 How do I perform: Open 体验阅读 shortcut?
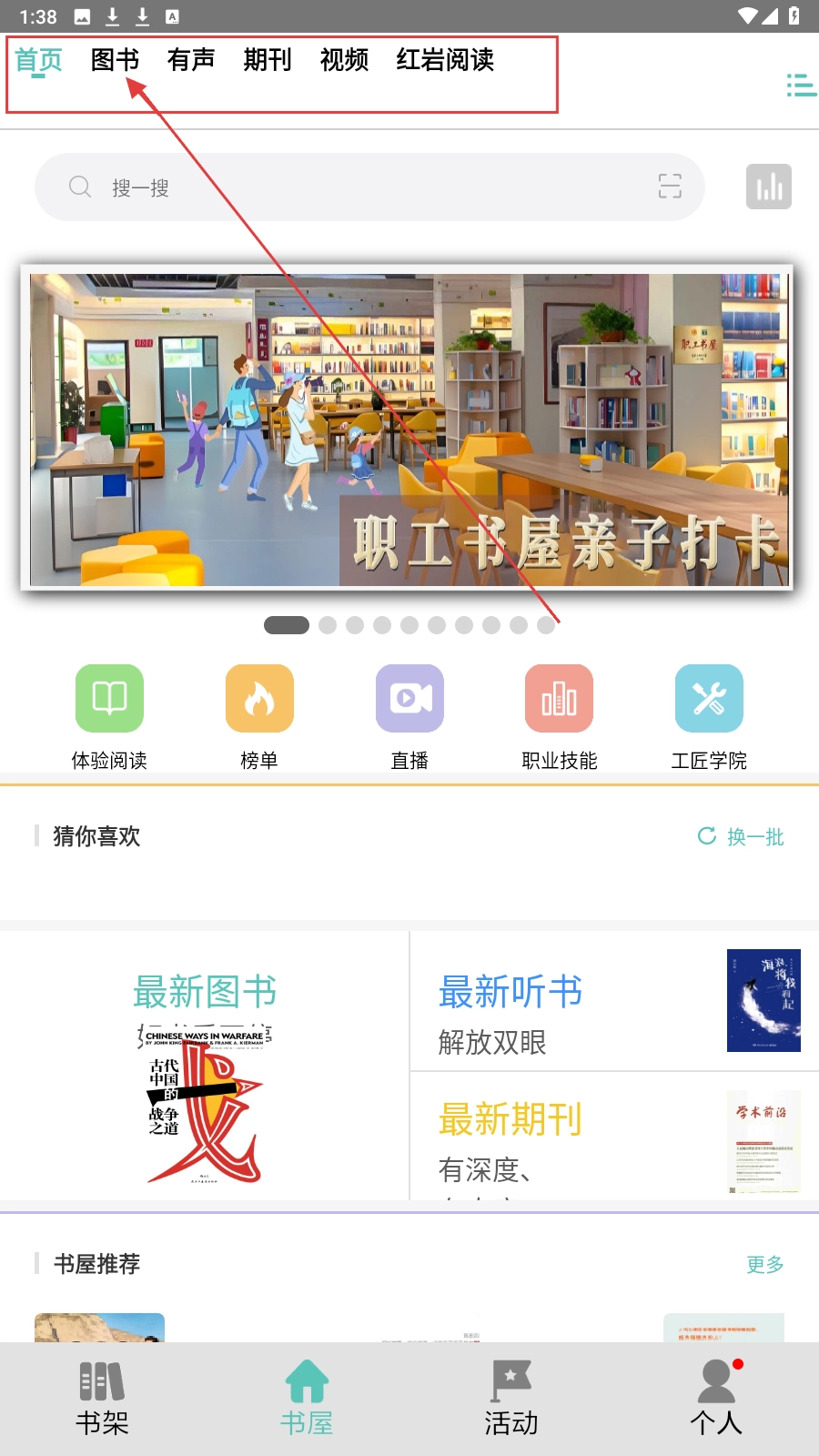pos(109,716)
